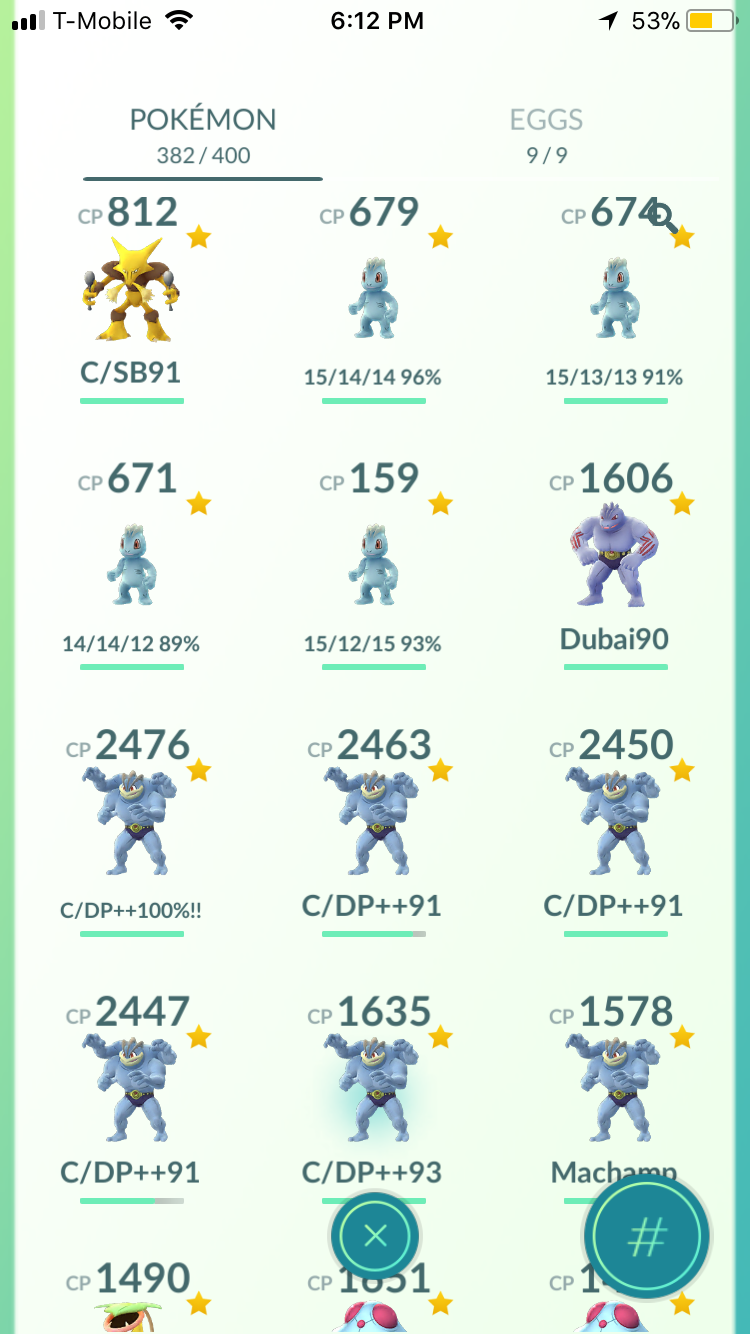Close the Pokémon list with the X button
Image resolution: width=750 pixels, height=1334 pixels.
pyautogui.click(x=375, y=1236)
